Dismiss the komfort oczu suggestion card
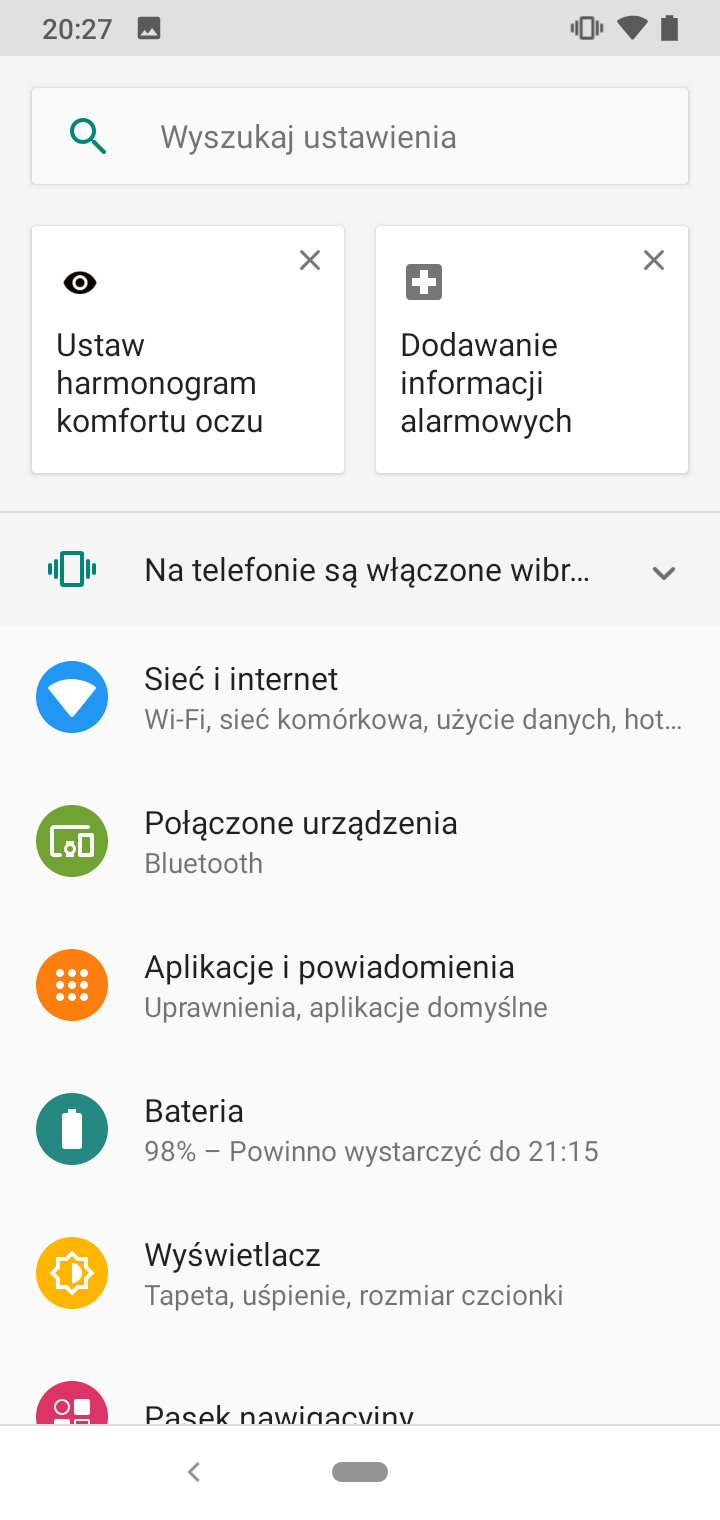The height and width of the screenshot is (1520, 720). (x=310, y=261)
